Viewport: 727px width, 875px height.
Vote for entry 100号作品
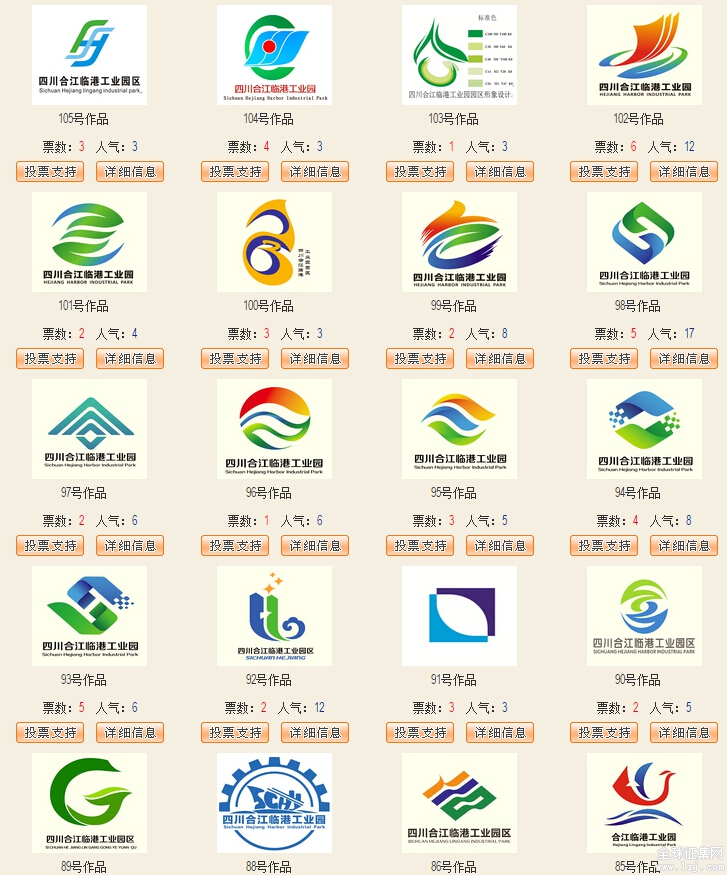coord(235,358)
